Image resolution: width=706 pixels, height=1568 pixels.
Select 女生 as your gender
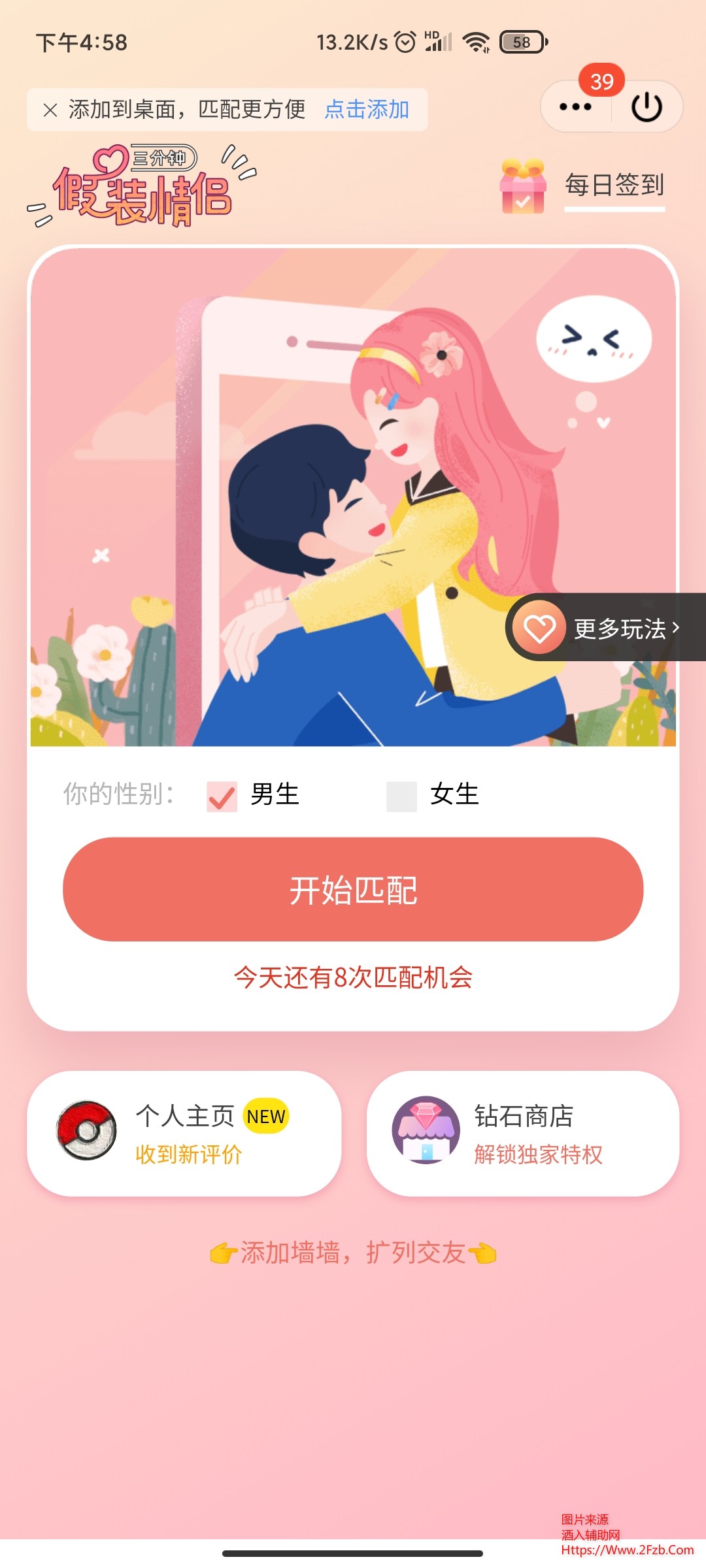coord(402,796)
